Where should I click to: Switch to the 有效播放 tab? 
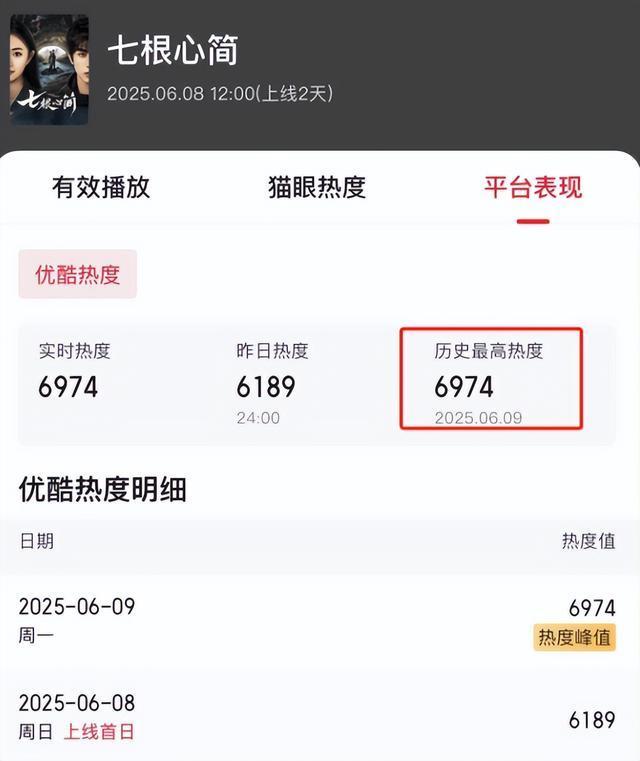(x=101, y=187)
